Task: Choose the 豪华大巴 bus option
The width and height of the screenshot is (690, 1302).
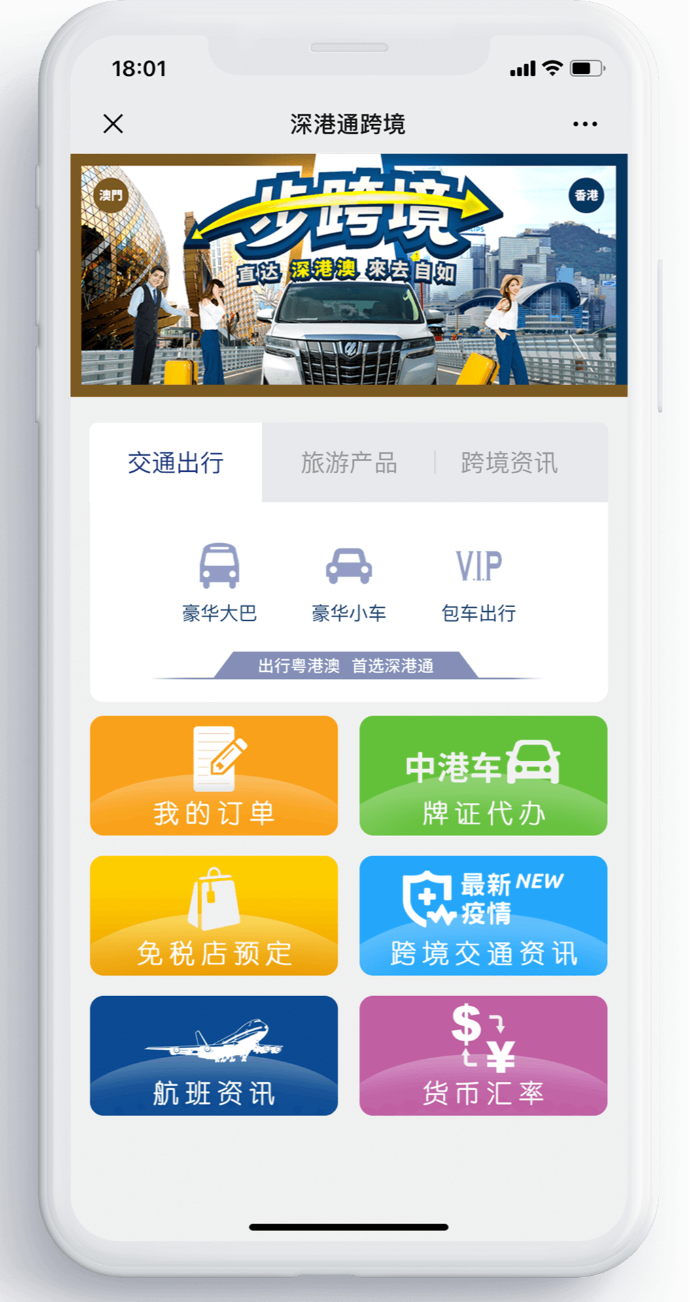Action: click(219, 584)
